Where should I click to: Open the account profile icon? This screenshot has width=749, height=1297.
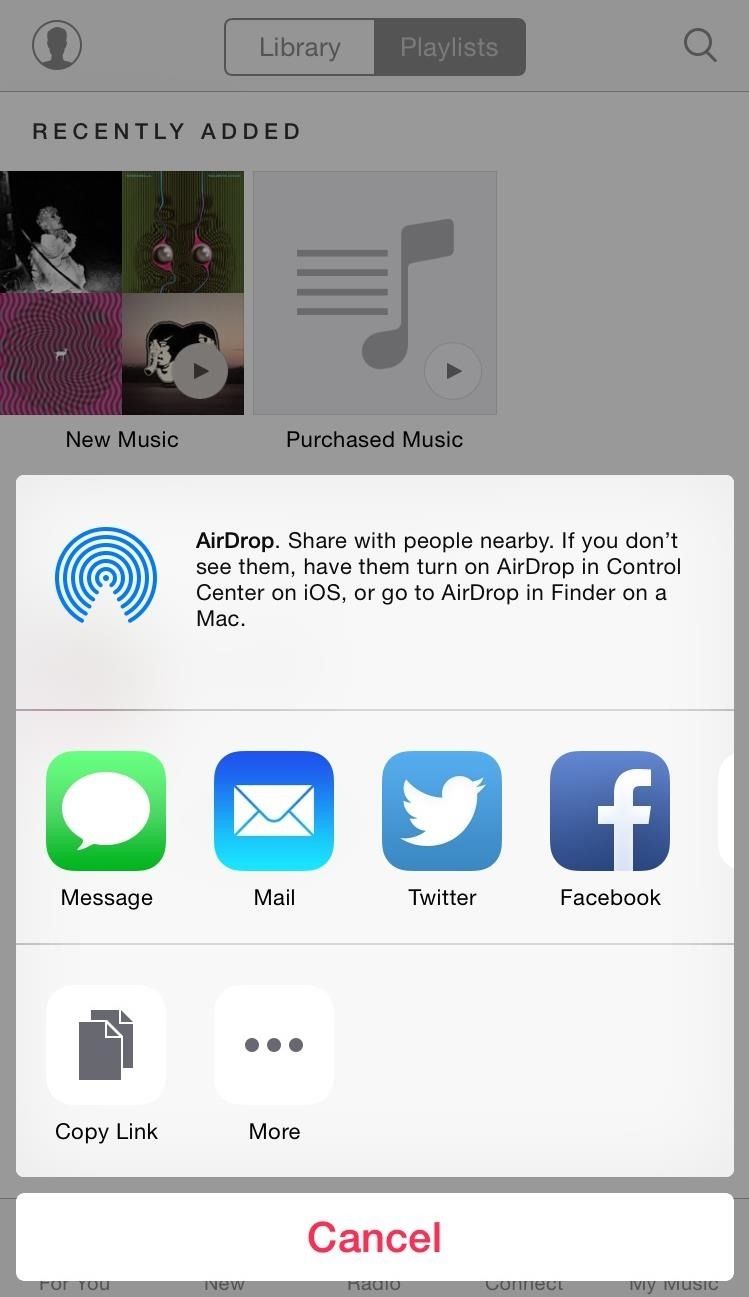click(56, 45)
